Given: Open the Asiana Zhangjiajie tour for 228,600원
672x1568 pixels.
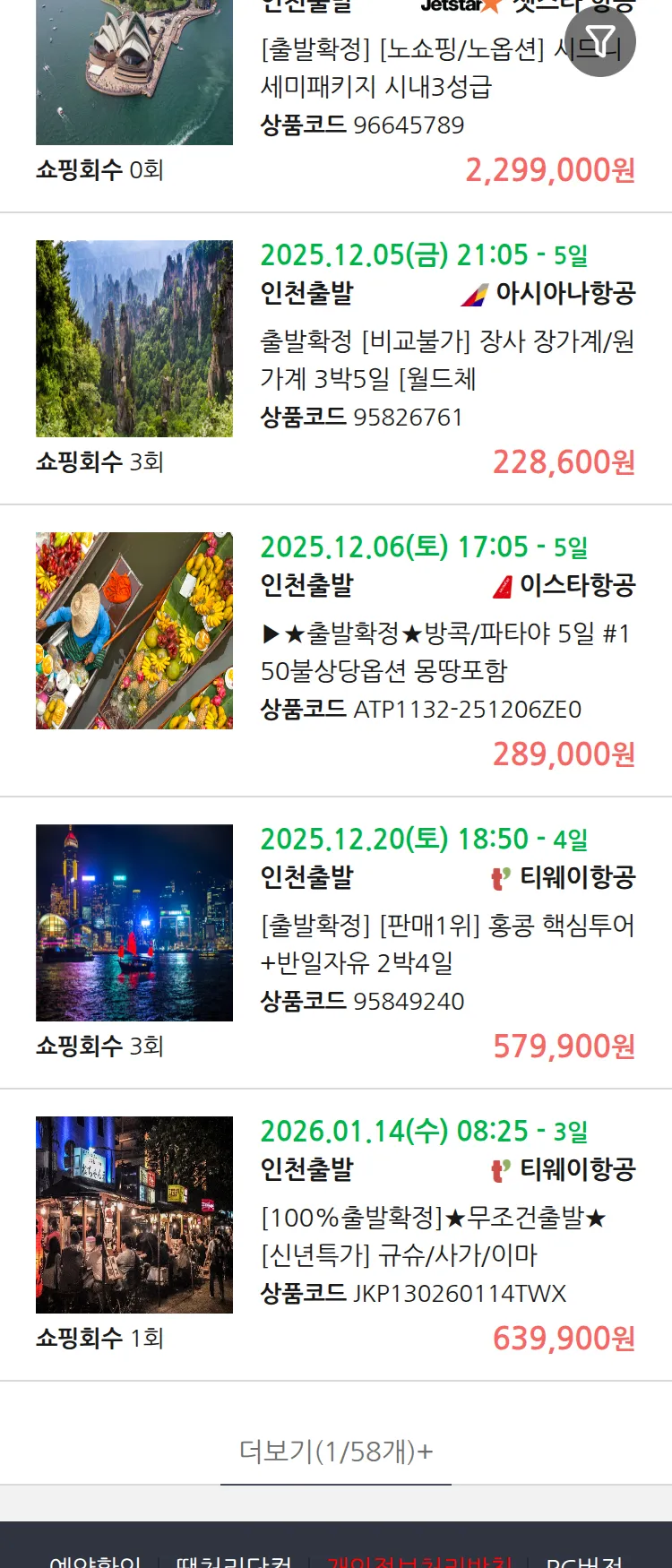Looking at the screenshot, I should coord(446,359).
